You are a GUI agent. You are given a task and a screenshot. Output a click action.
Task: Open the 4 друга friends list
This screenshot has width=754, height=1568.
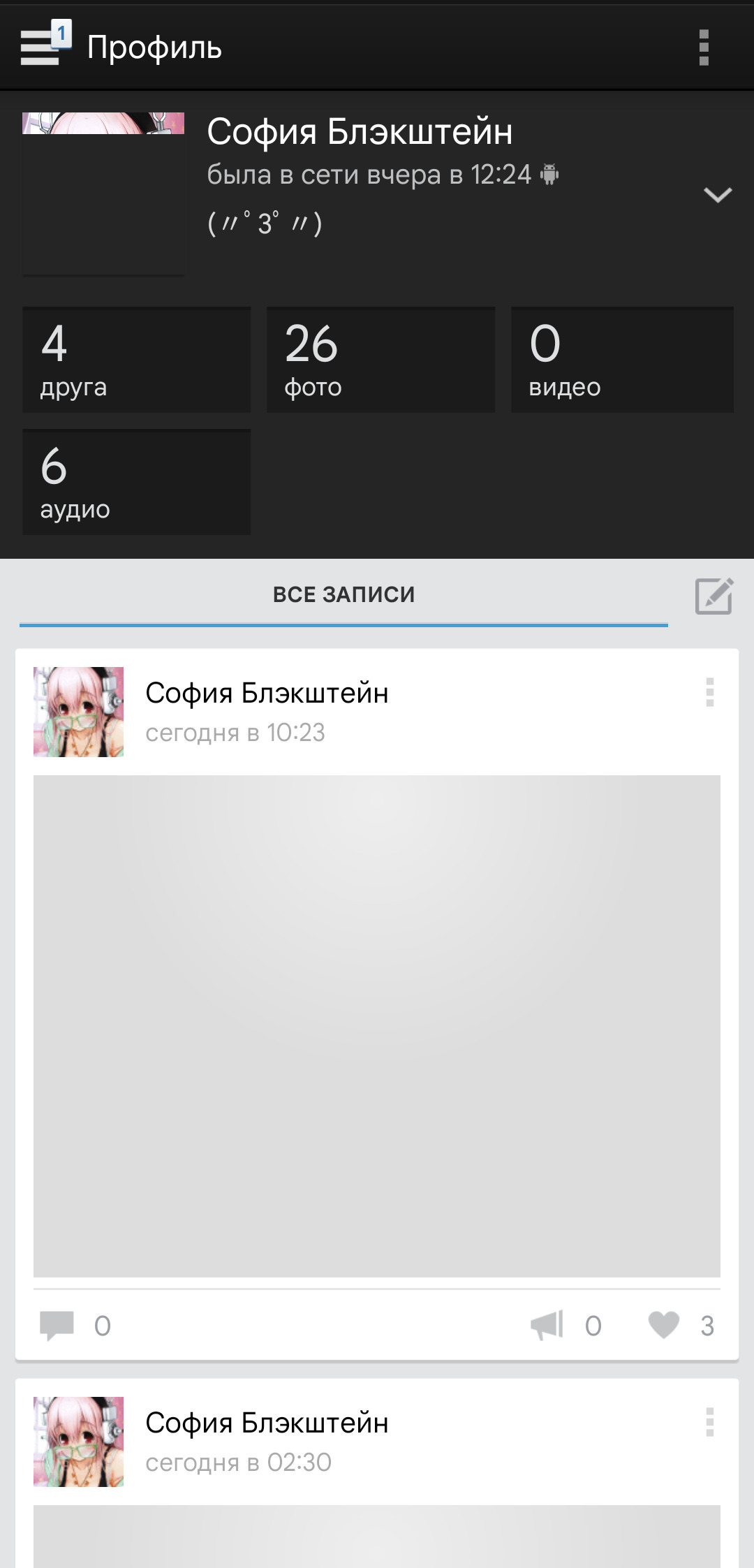[x=136, y=360]
